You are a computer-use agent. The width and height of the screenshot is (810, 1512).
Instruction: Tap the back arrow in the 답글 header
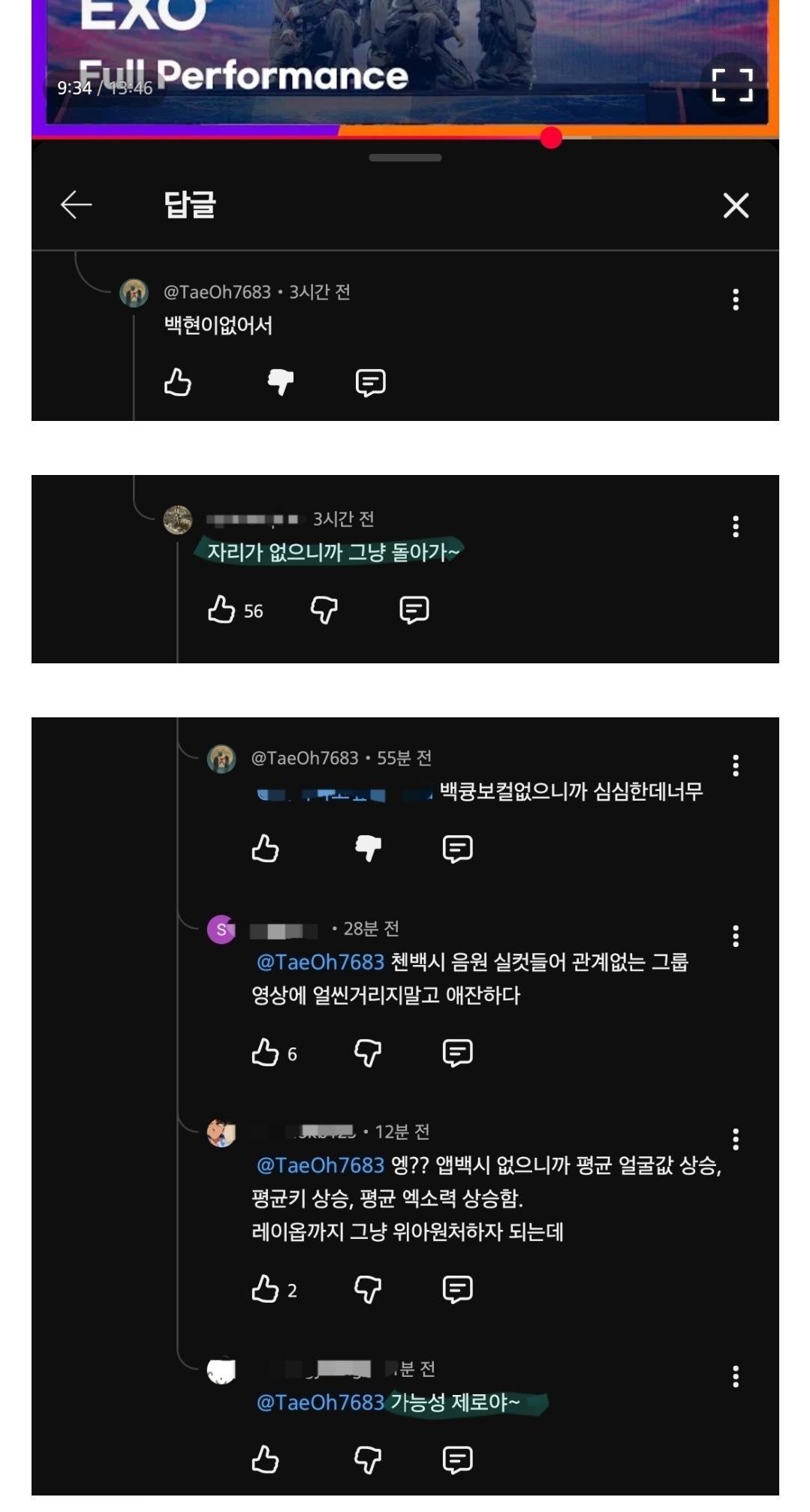click(x=74, y=204)
